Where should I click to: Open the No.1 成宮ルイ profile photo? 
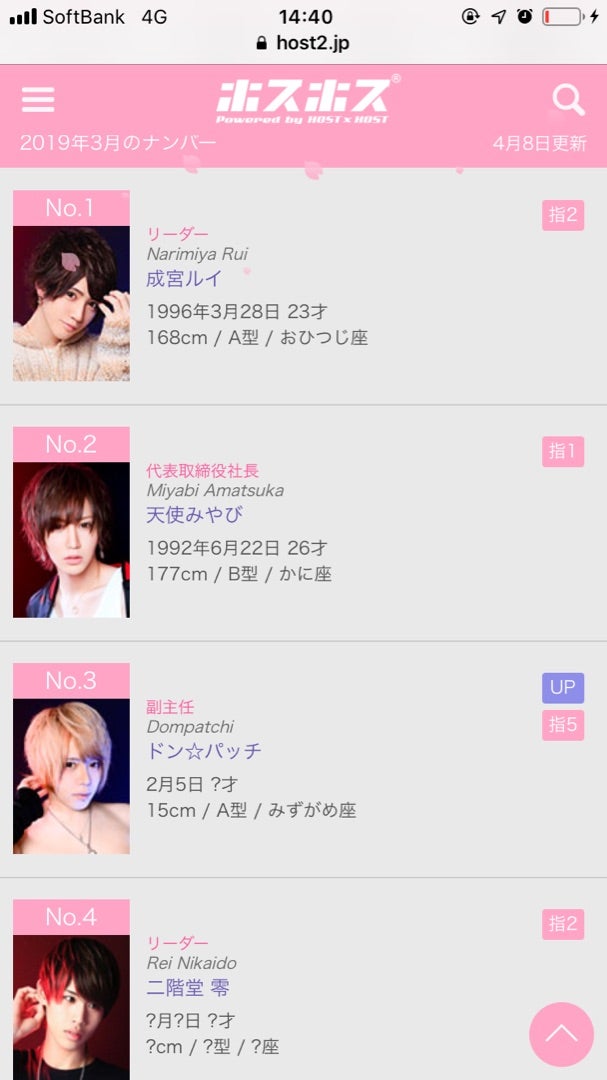click(x=71, y=302)
